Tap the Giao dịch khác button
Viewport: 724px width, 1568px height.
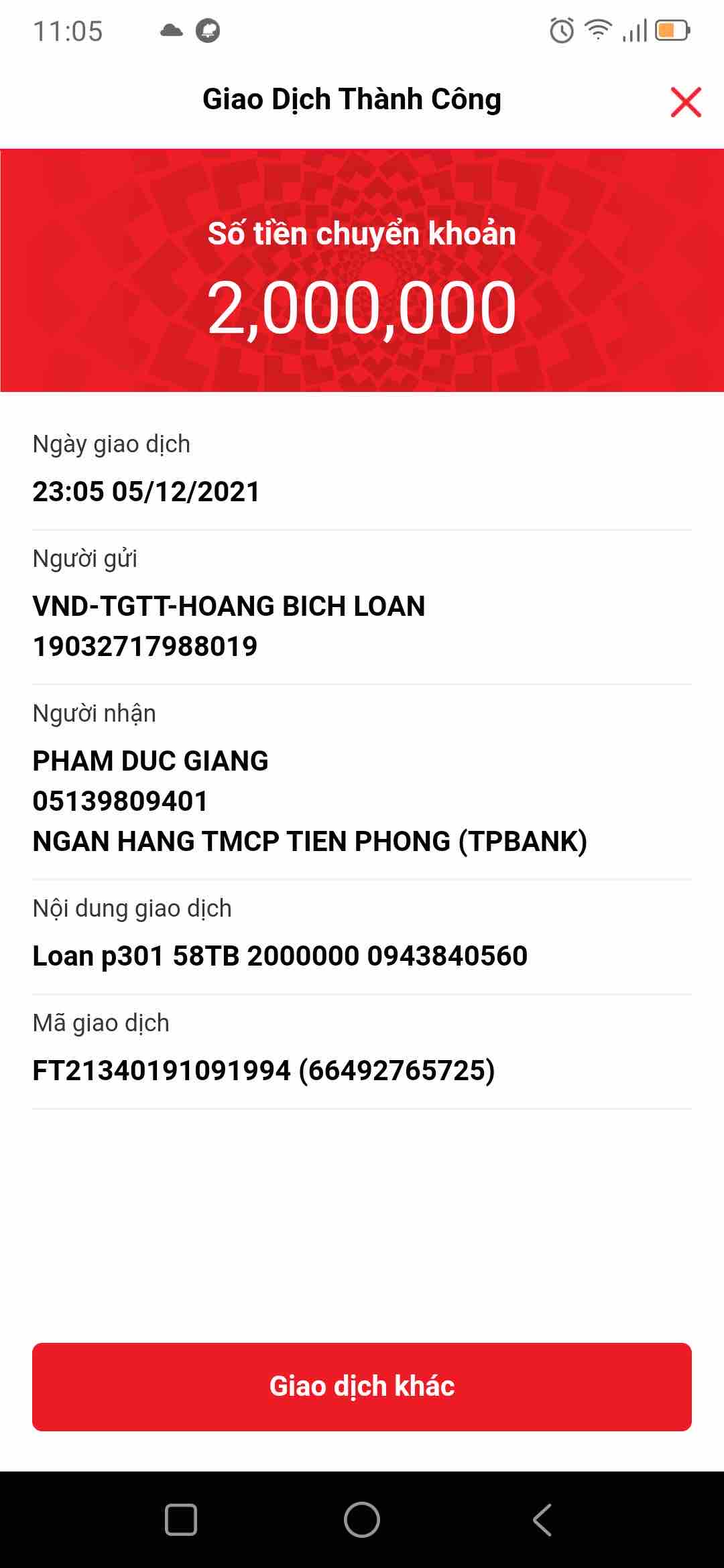(362, 1386)
